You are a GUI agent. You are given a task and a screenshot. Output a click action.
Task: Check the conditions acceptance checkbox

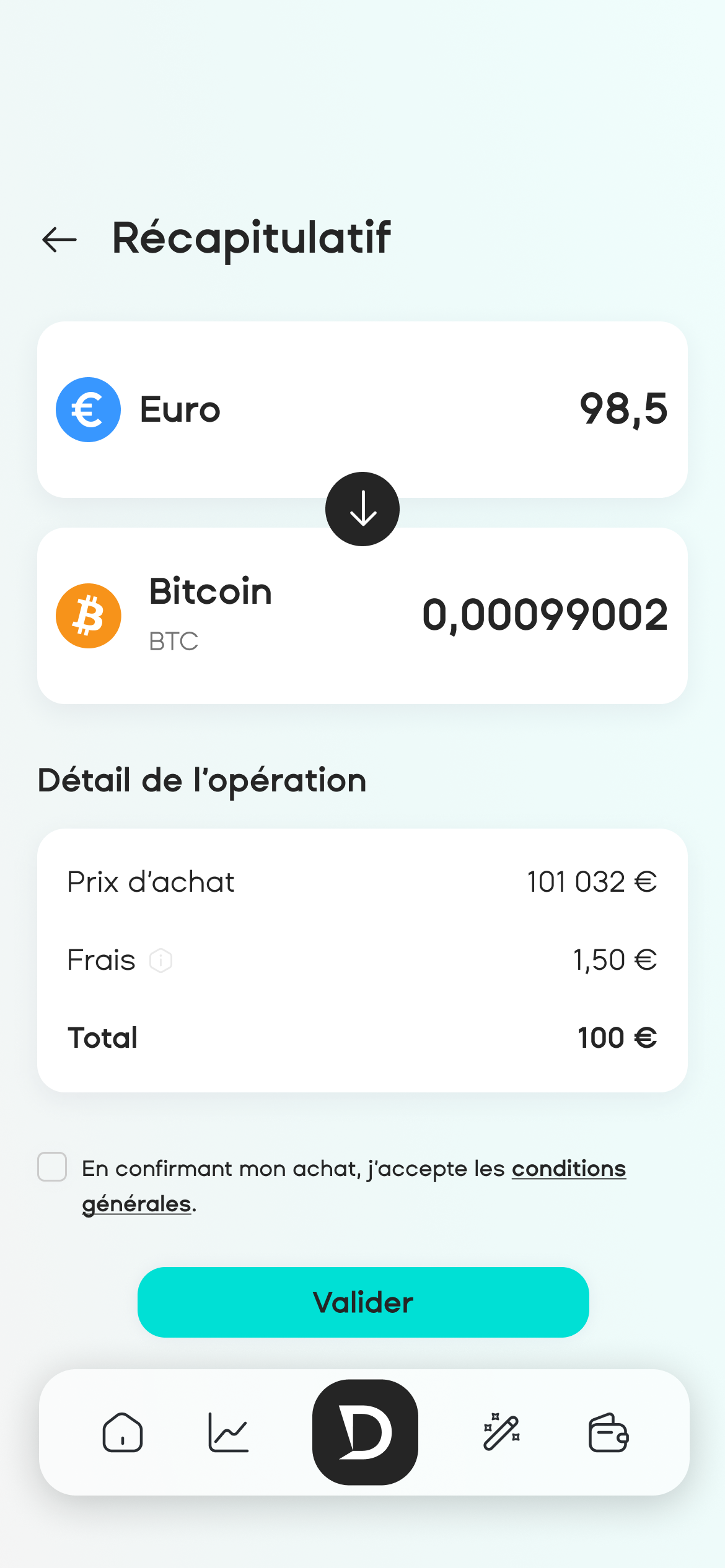[x=53, y=1168]
